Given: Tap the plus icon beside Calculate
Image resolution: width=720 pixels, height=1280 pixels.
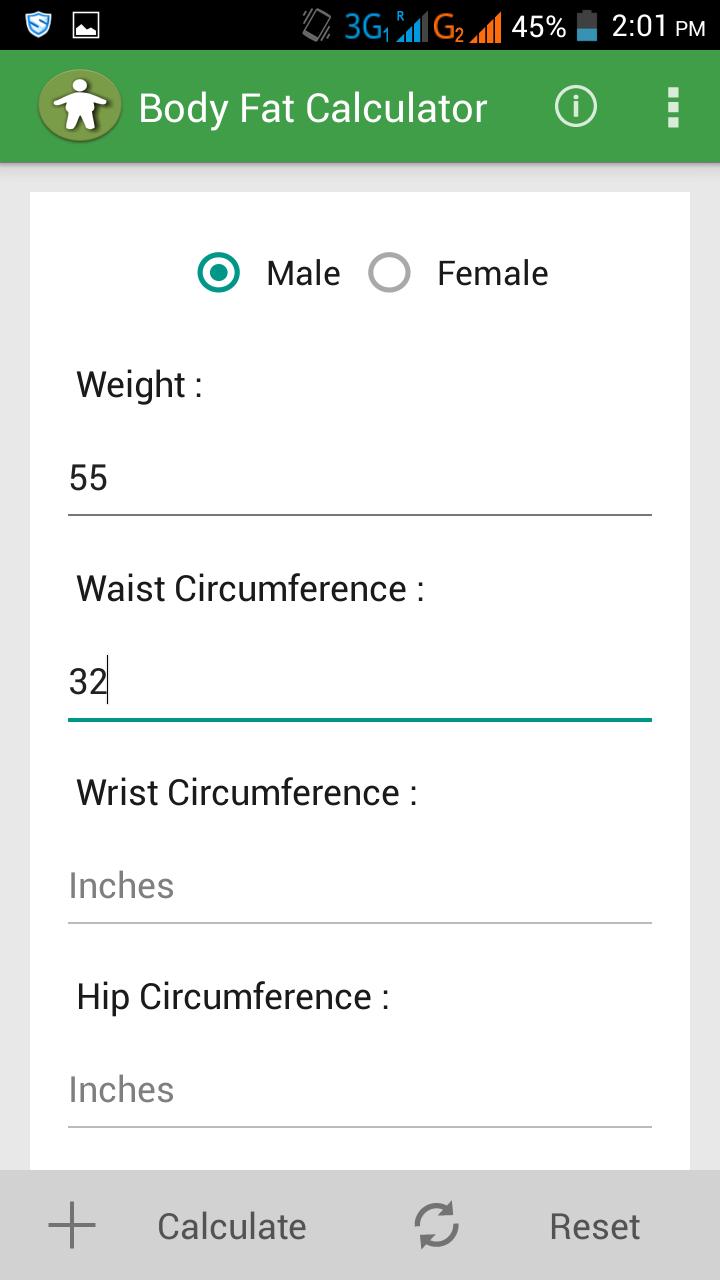Looking at the screenshot, I should tap(70, 1225).
